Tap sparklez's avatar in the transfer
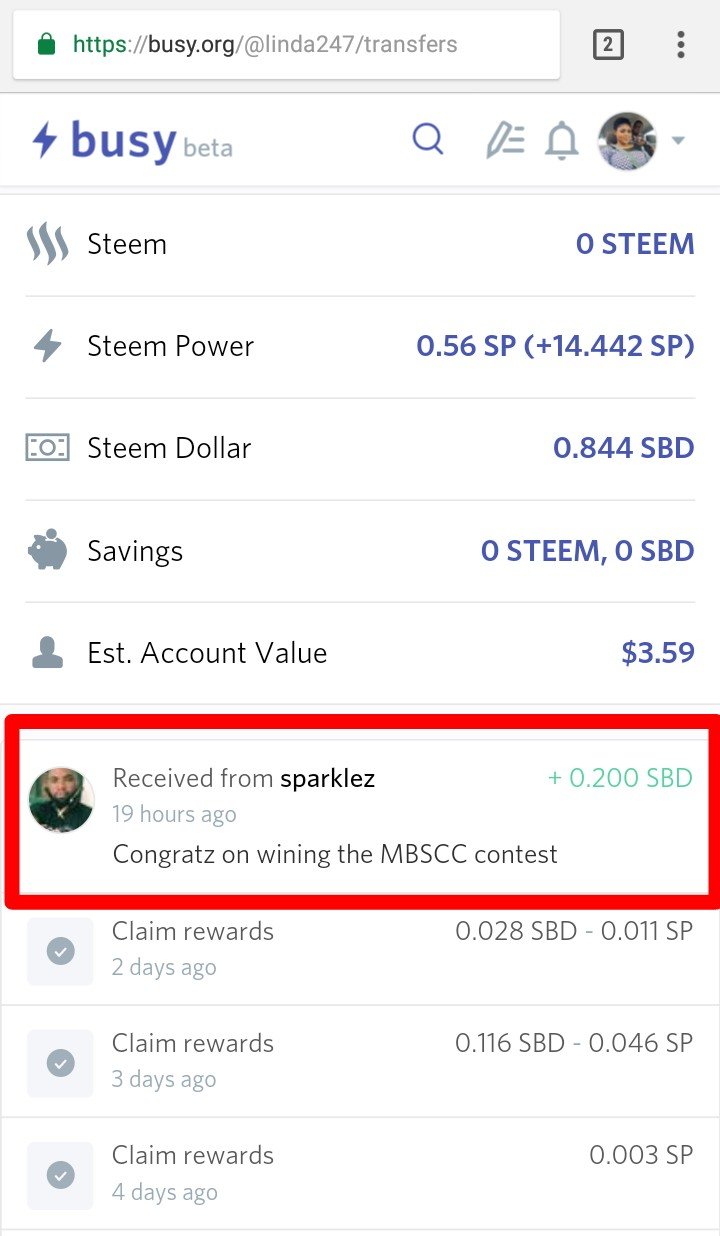 tap(62, 800)
